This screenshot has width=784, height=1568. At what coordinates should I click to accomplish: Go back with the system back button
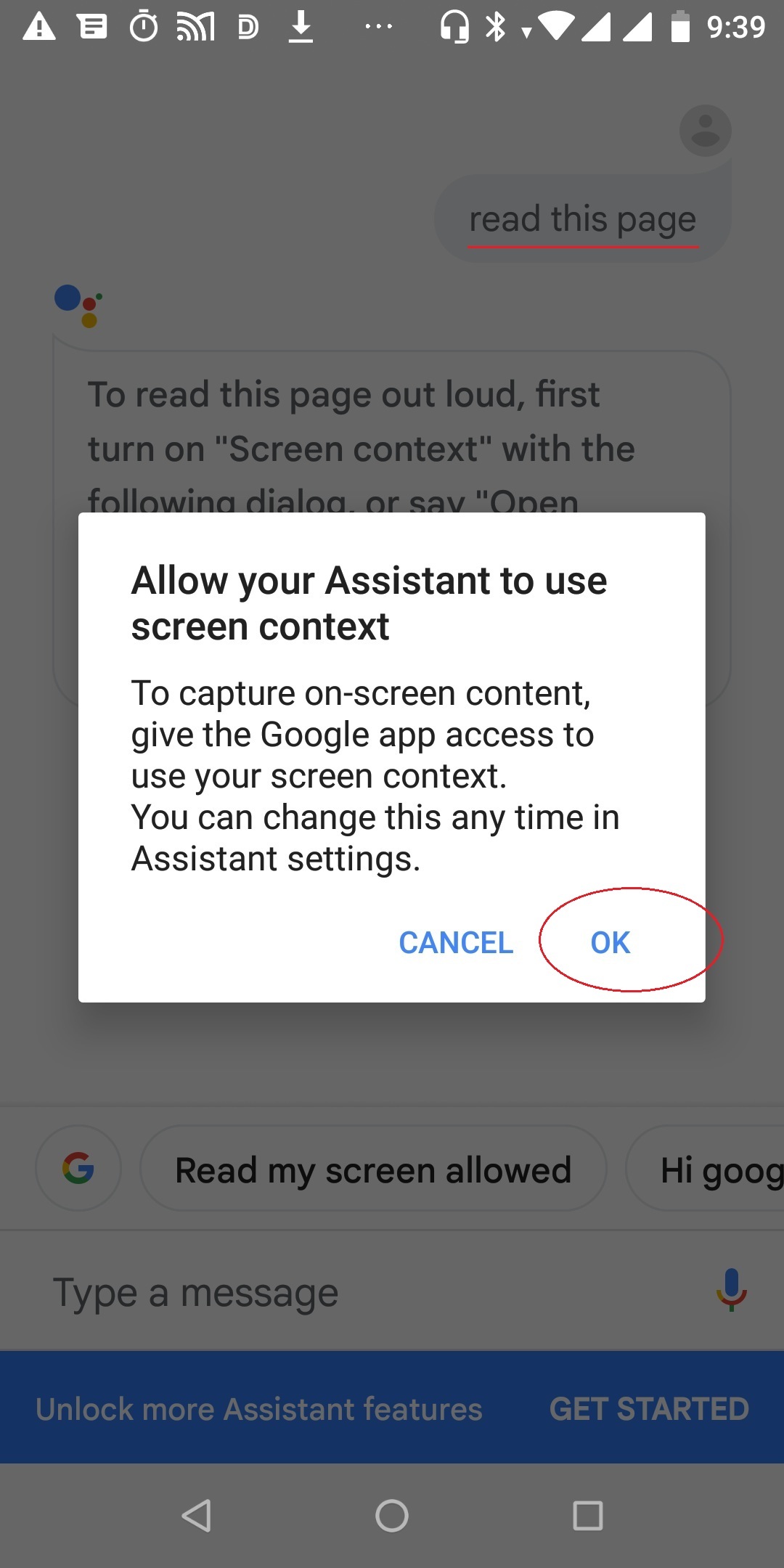196,1516
